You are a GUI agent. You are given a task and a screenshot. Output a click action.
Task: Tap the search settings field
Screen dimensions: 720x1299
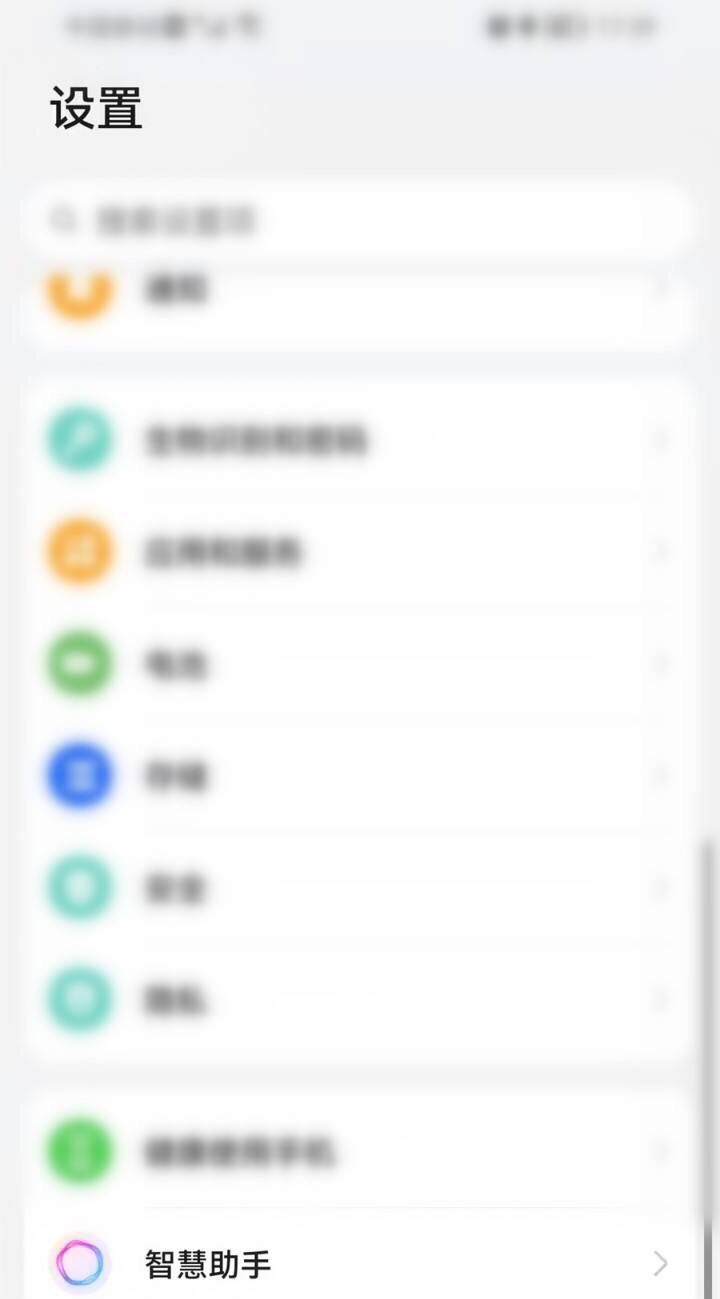pyautogui.click(x=360, y=221)
